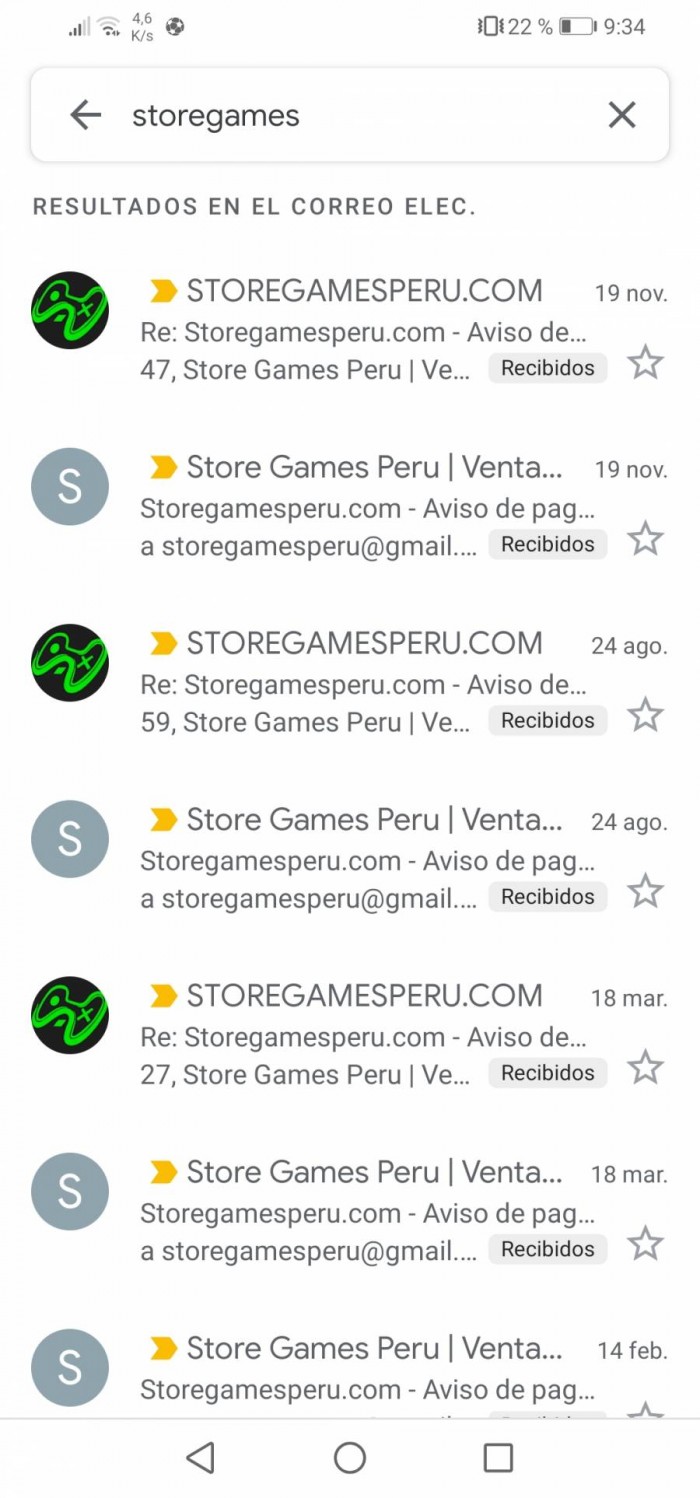Open recent apps from the navigation bar

coord(498,1458)
